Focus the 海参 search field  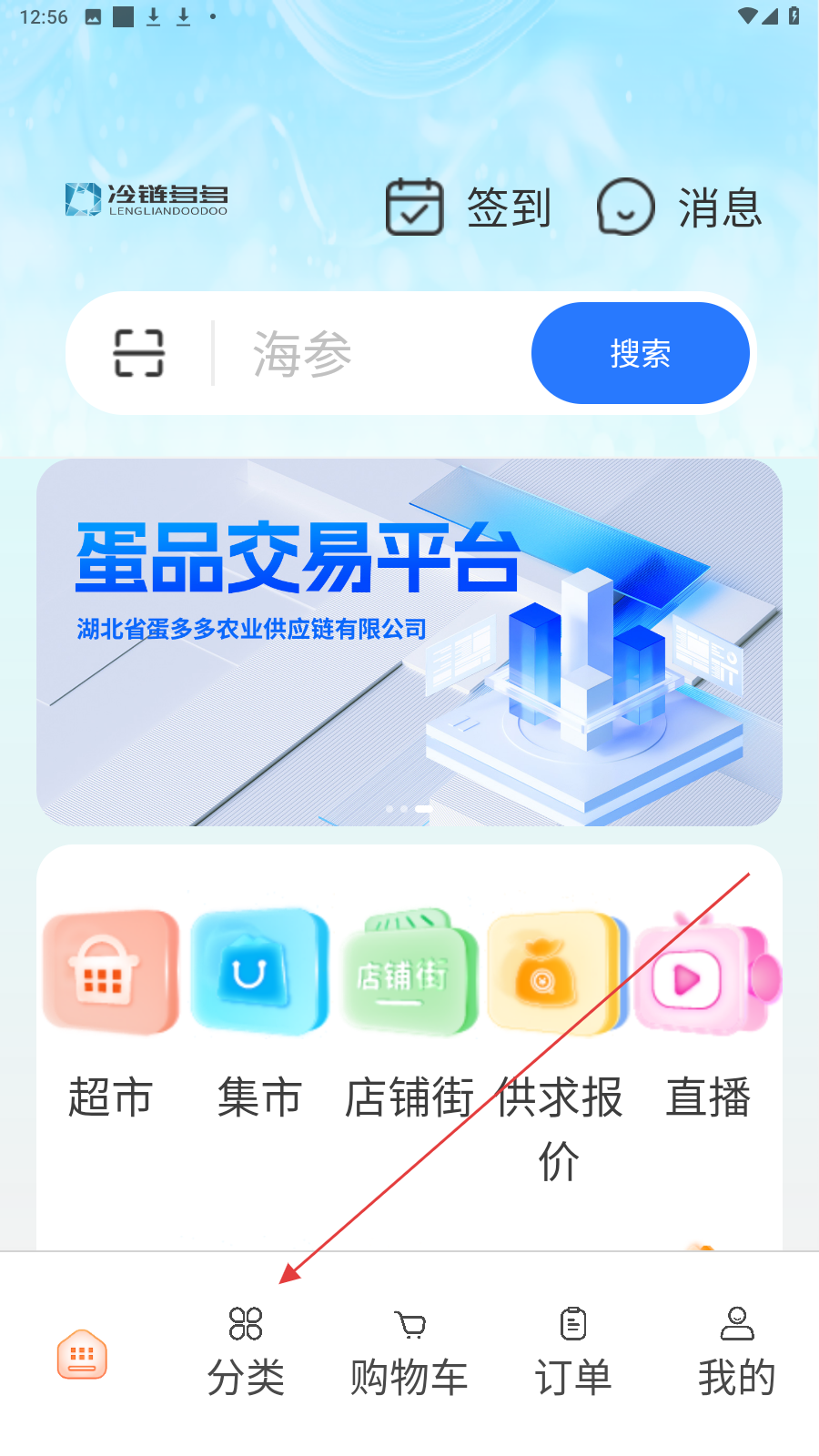tap(373, 353)
